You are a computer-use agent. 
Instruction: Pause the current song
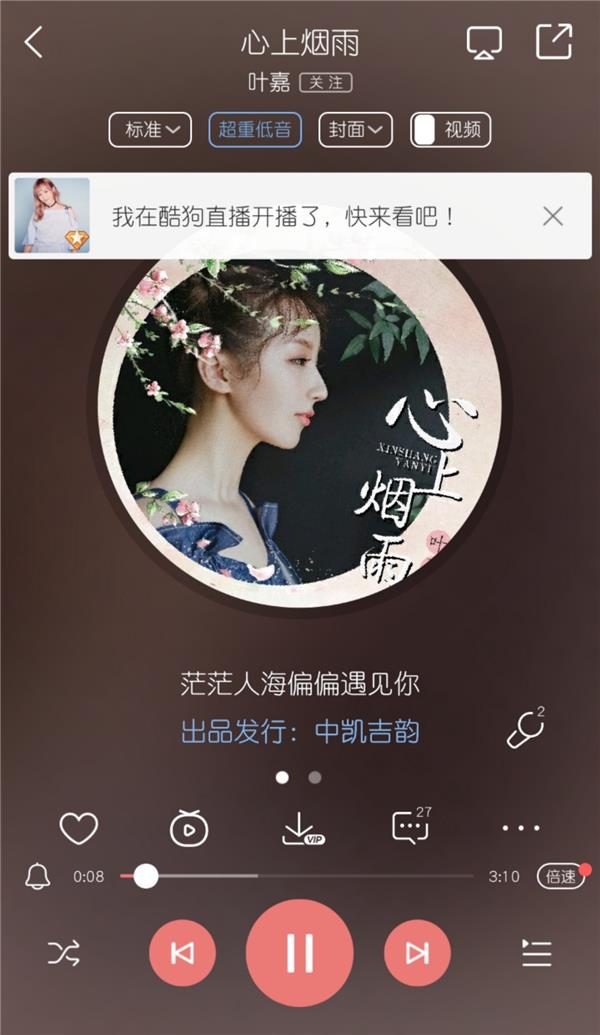coord(300,953)
